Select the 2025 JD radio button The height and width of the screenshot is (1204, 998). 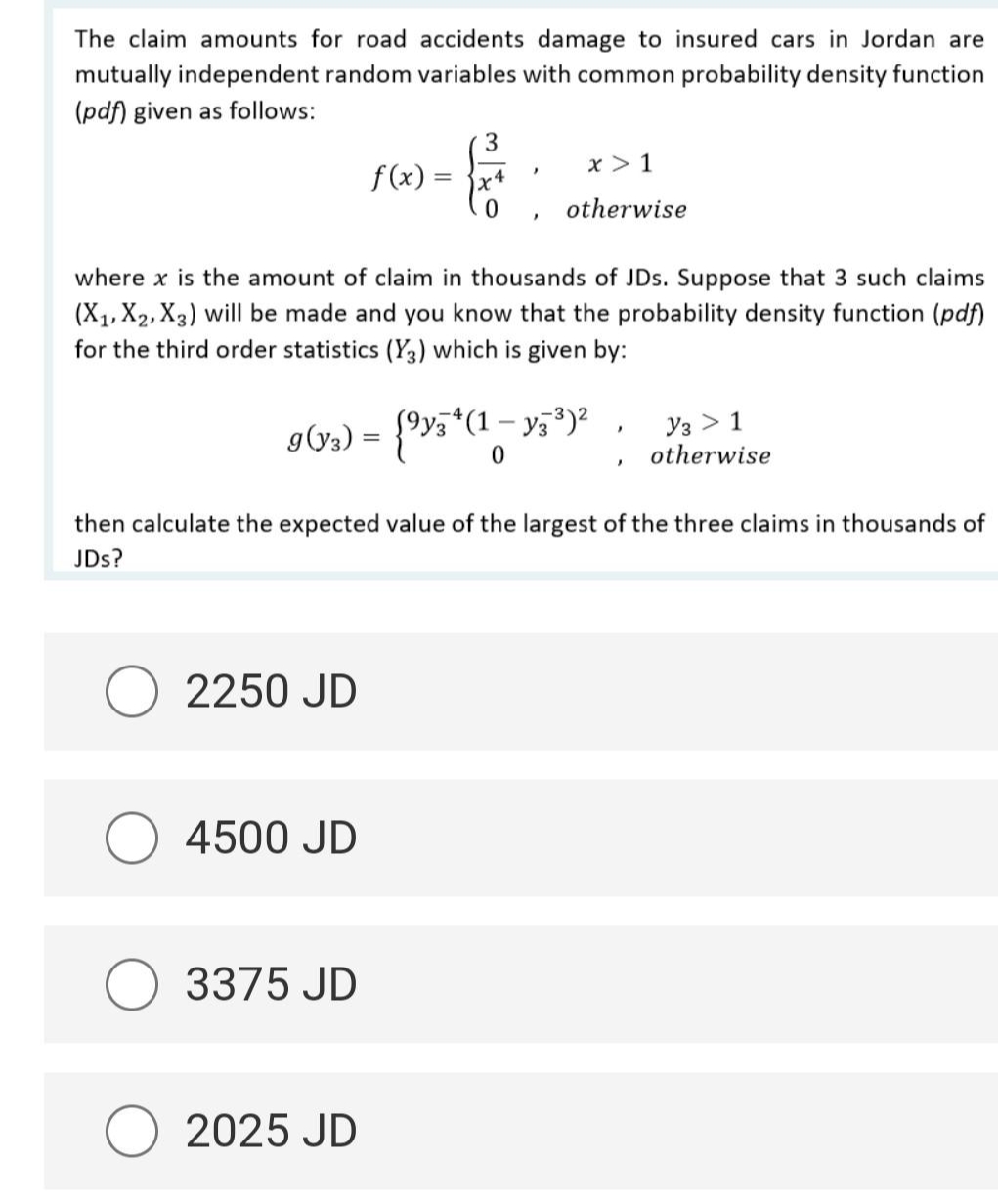[x=132, y=1132]
